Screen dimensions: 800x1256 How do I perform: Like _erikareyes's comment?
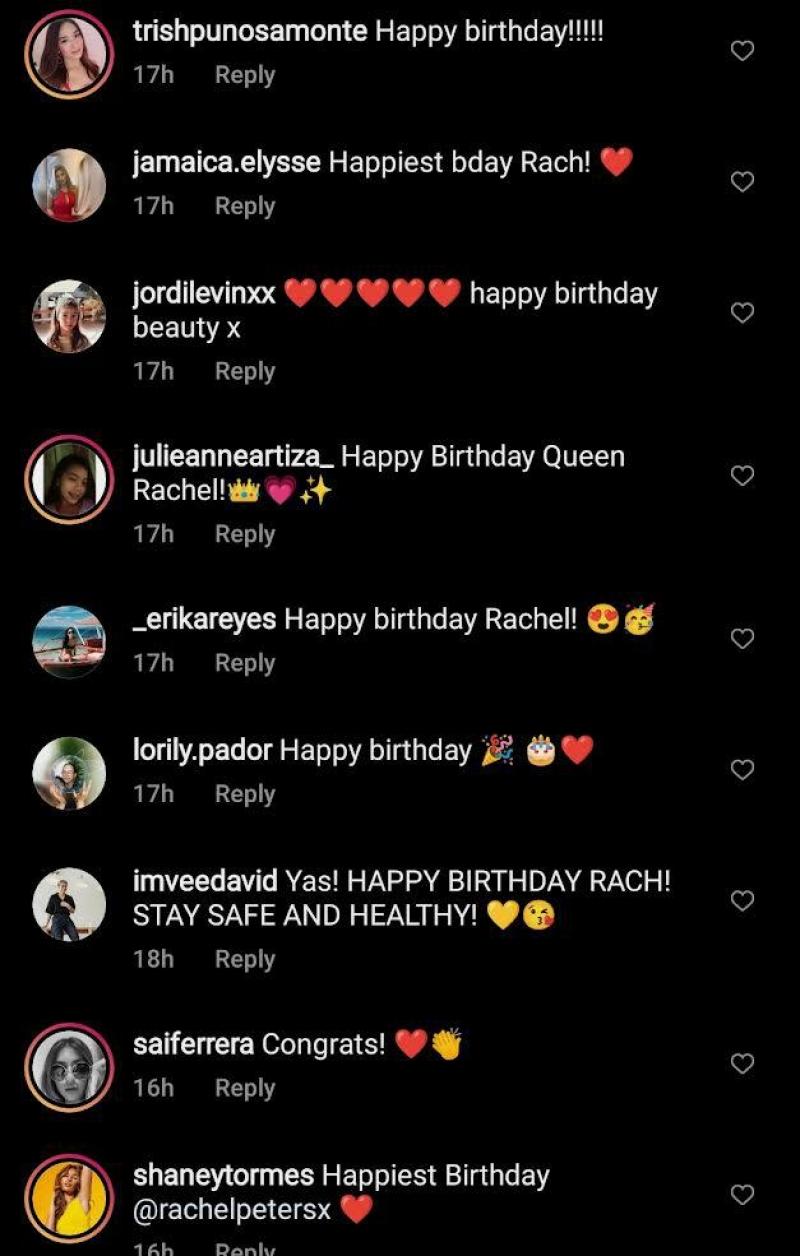tap(742, 638)
